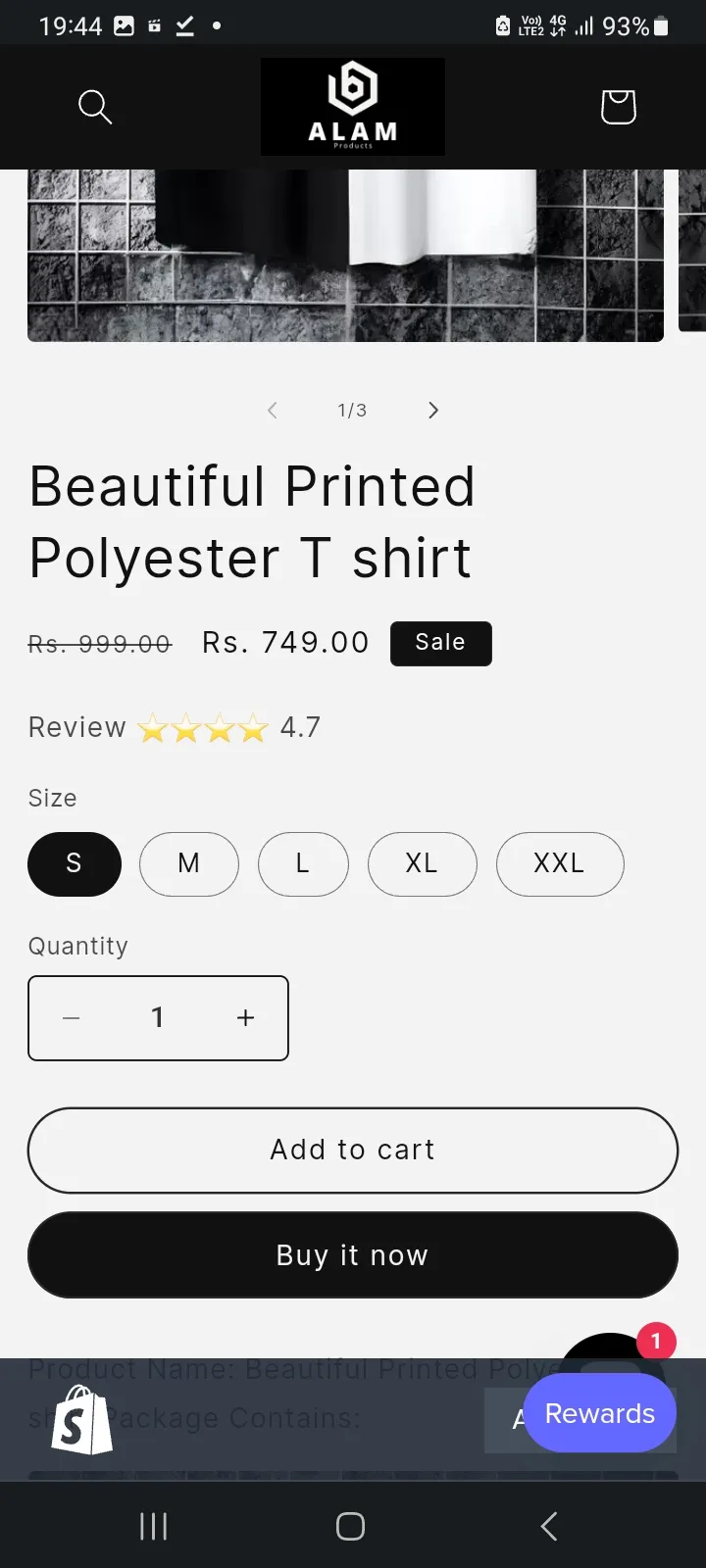Select size S
Image resolution: width=706 pixels, height=1568 pixels.
pos(75,863)
